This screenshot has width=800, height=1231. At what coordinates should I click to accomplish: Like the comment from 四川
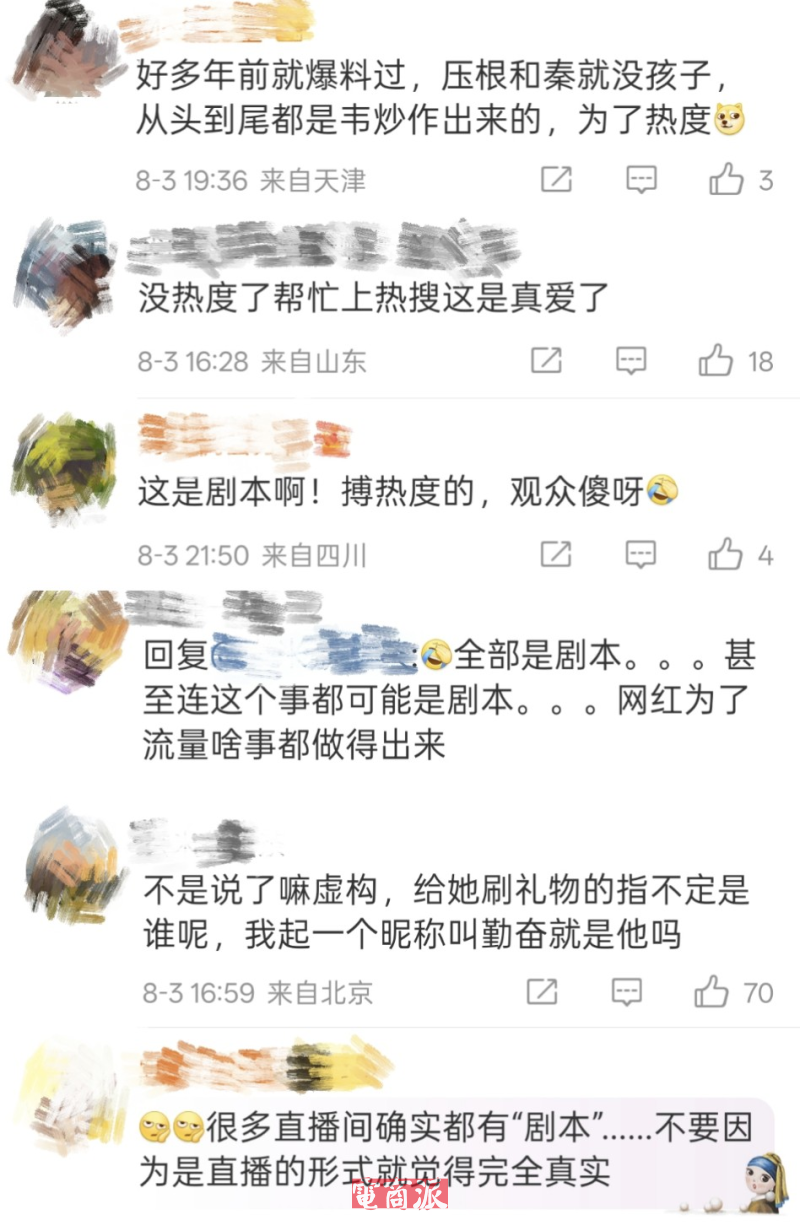point(726,554)
